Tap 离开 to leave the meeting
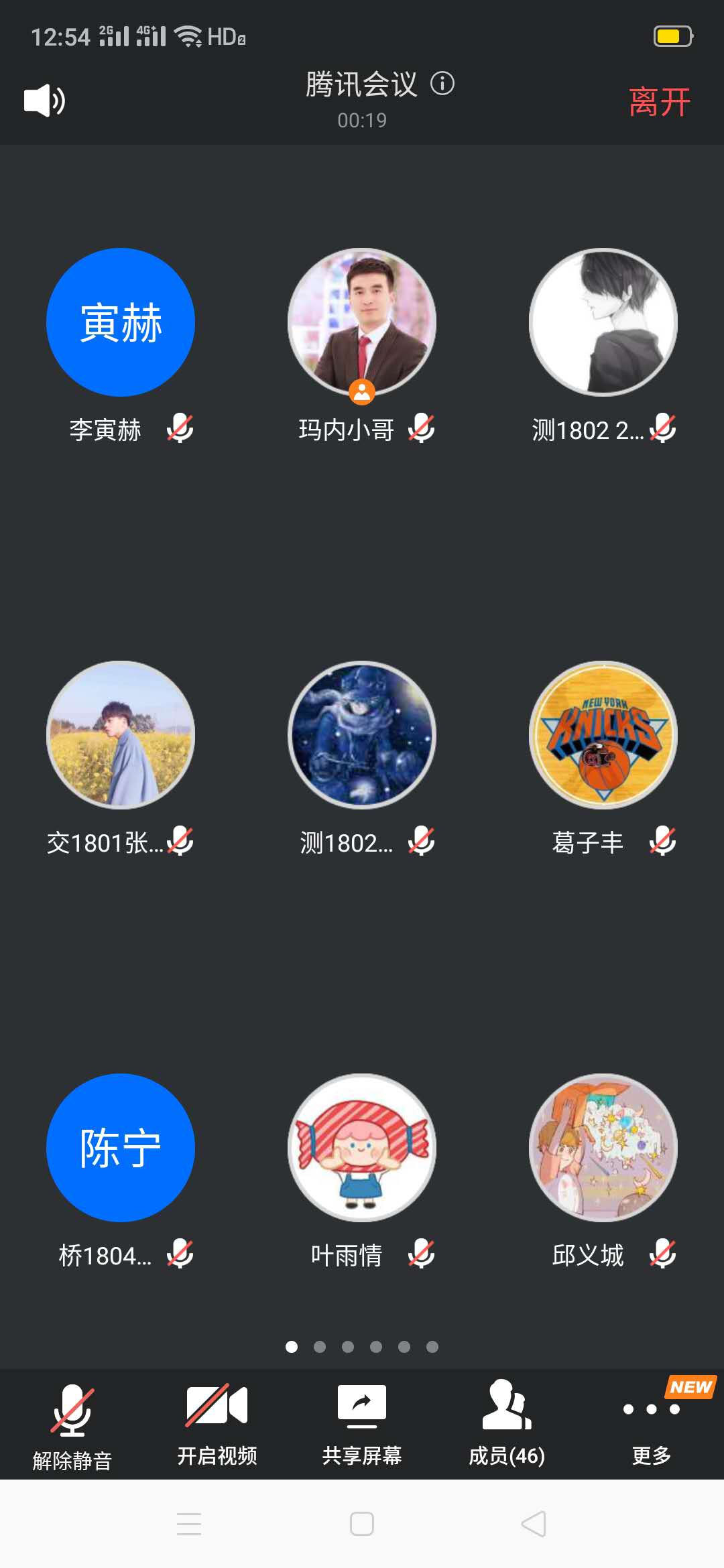724x1568 pixels. [x=659, y=102]
